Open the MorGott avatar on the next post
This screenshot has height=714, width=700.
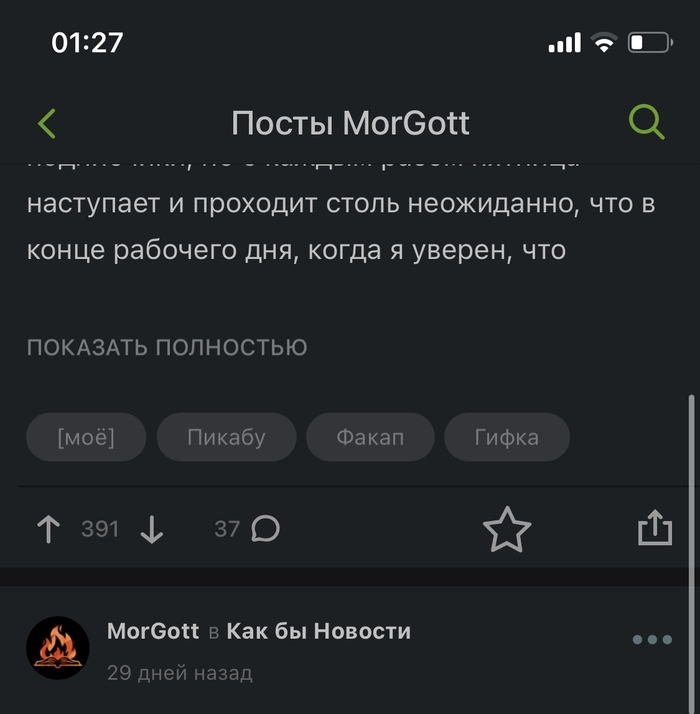tap(58, 649)
